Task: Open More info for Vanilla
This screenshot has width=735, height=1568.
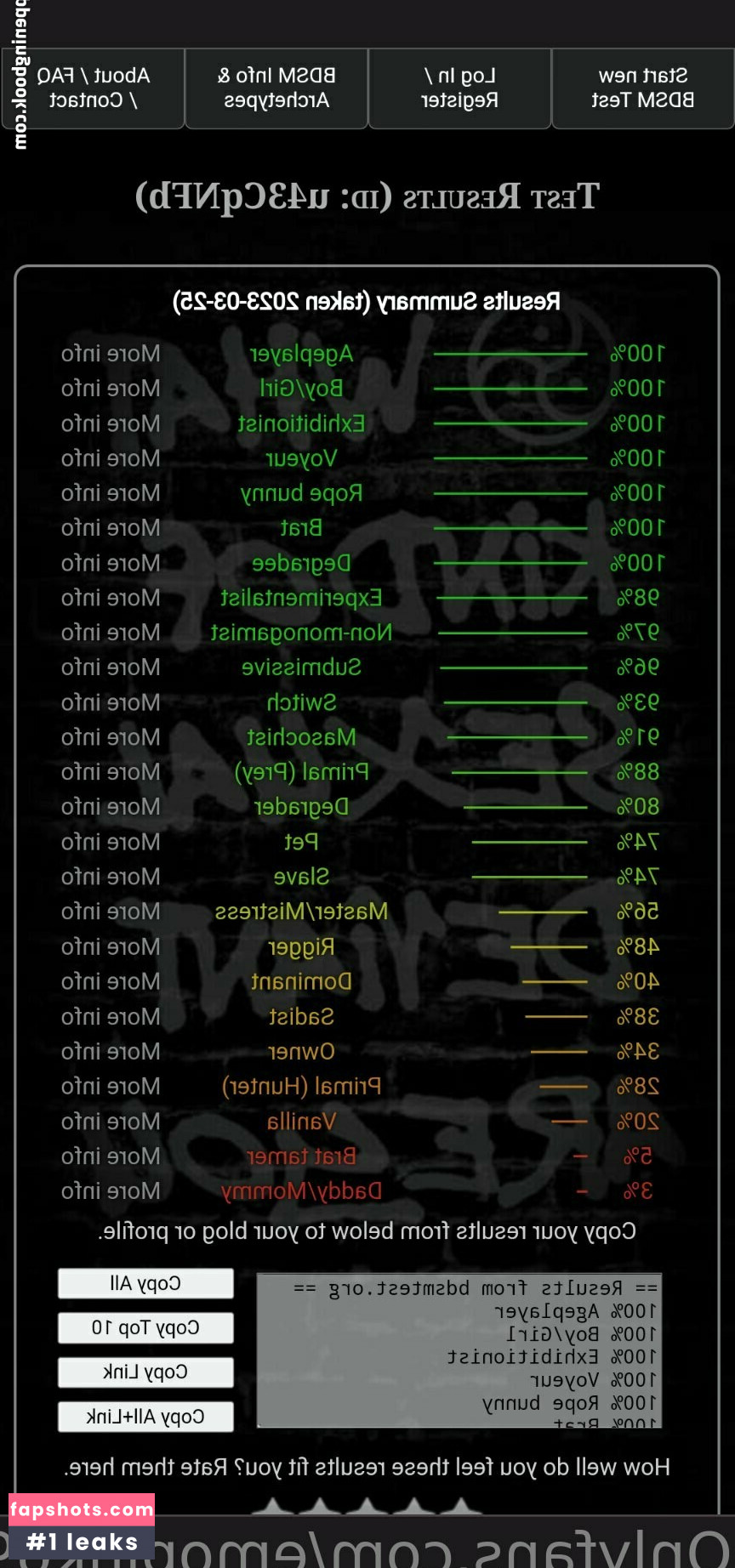Action: (111, 1122)
